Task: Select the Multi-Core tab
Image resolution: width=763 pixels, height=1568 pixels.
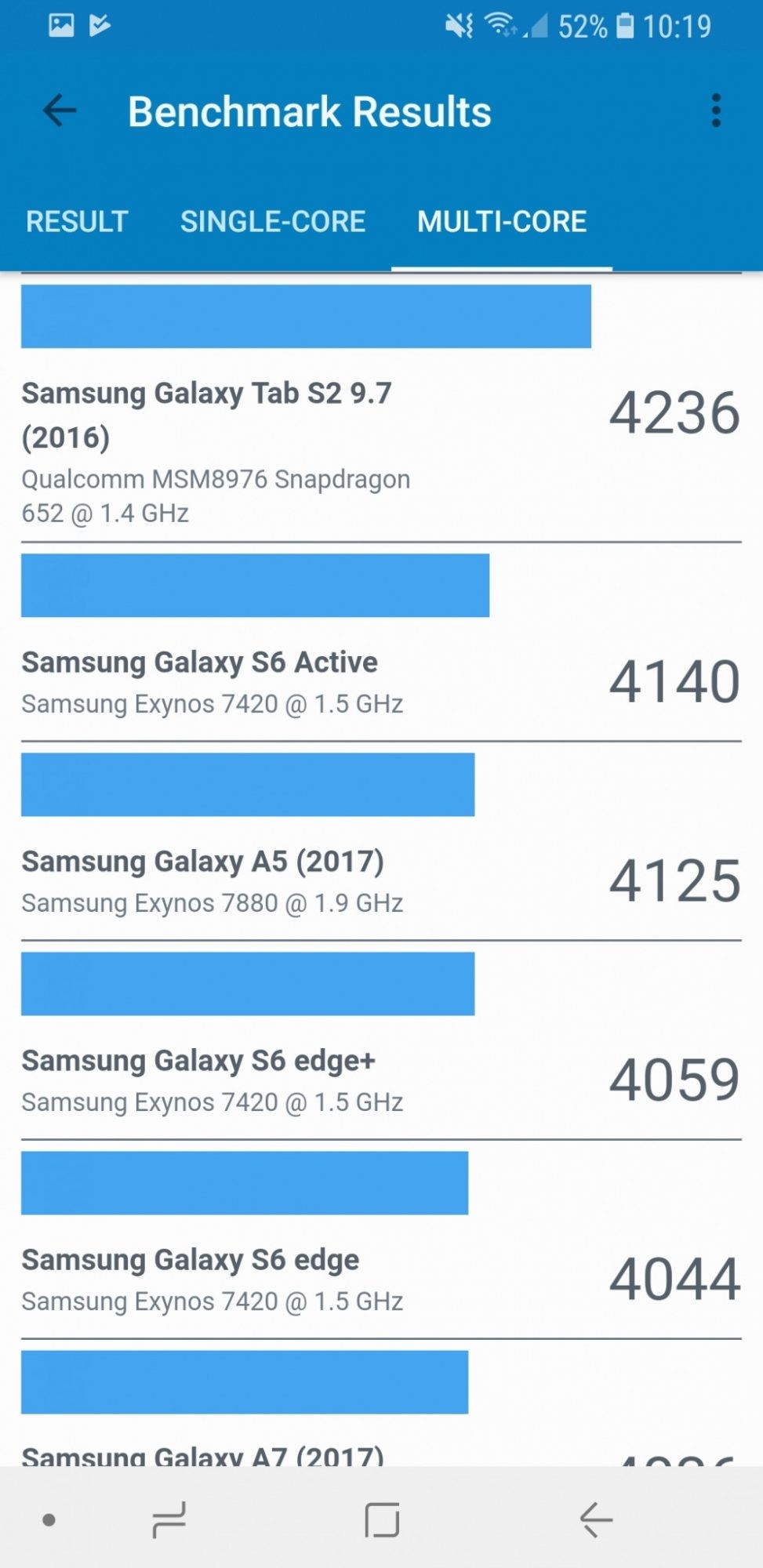Action: tap(502, 222)
